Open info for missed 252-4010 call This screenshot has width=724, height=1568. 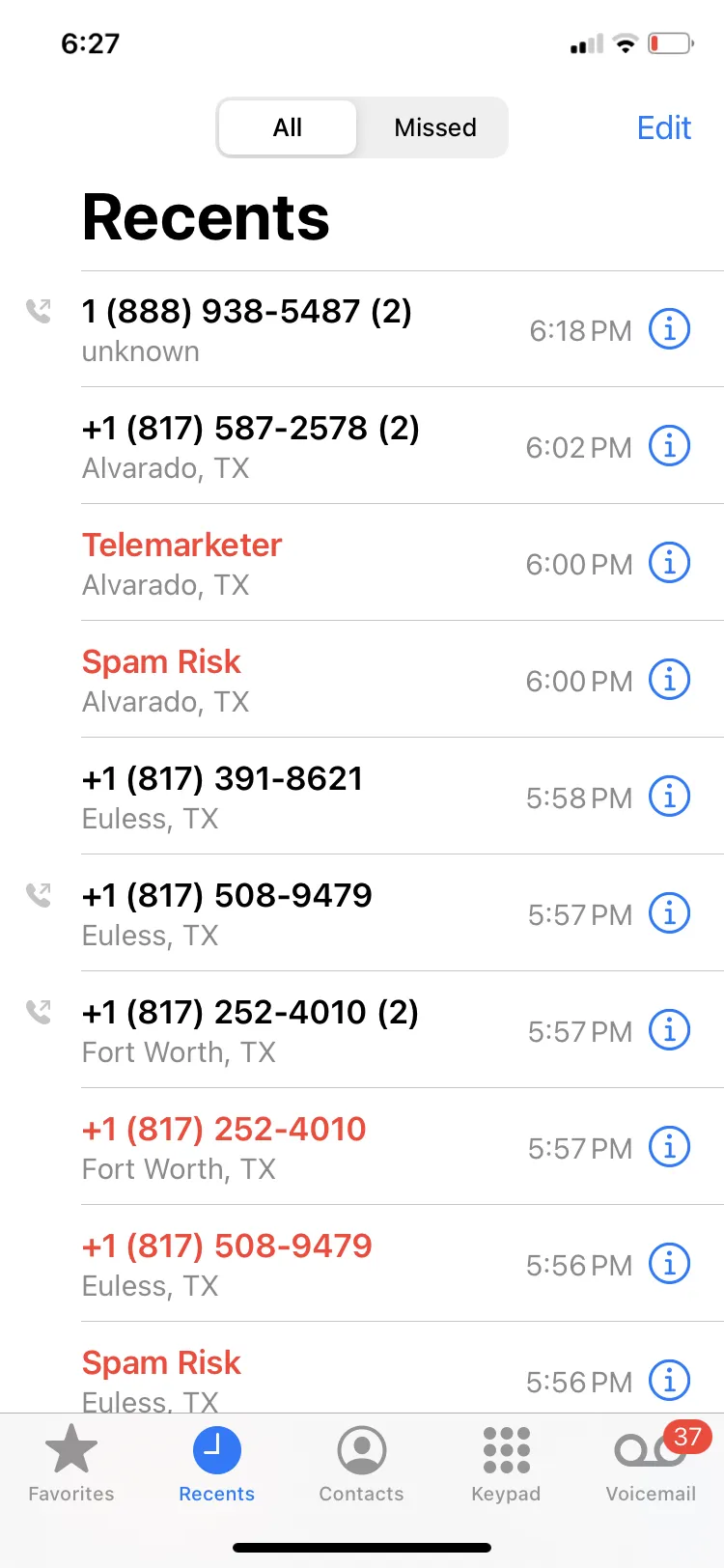point(669,1147)
